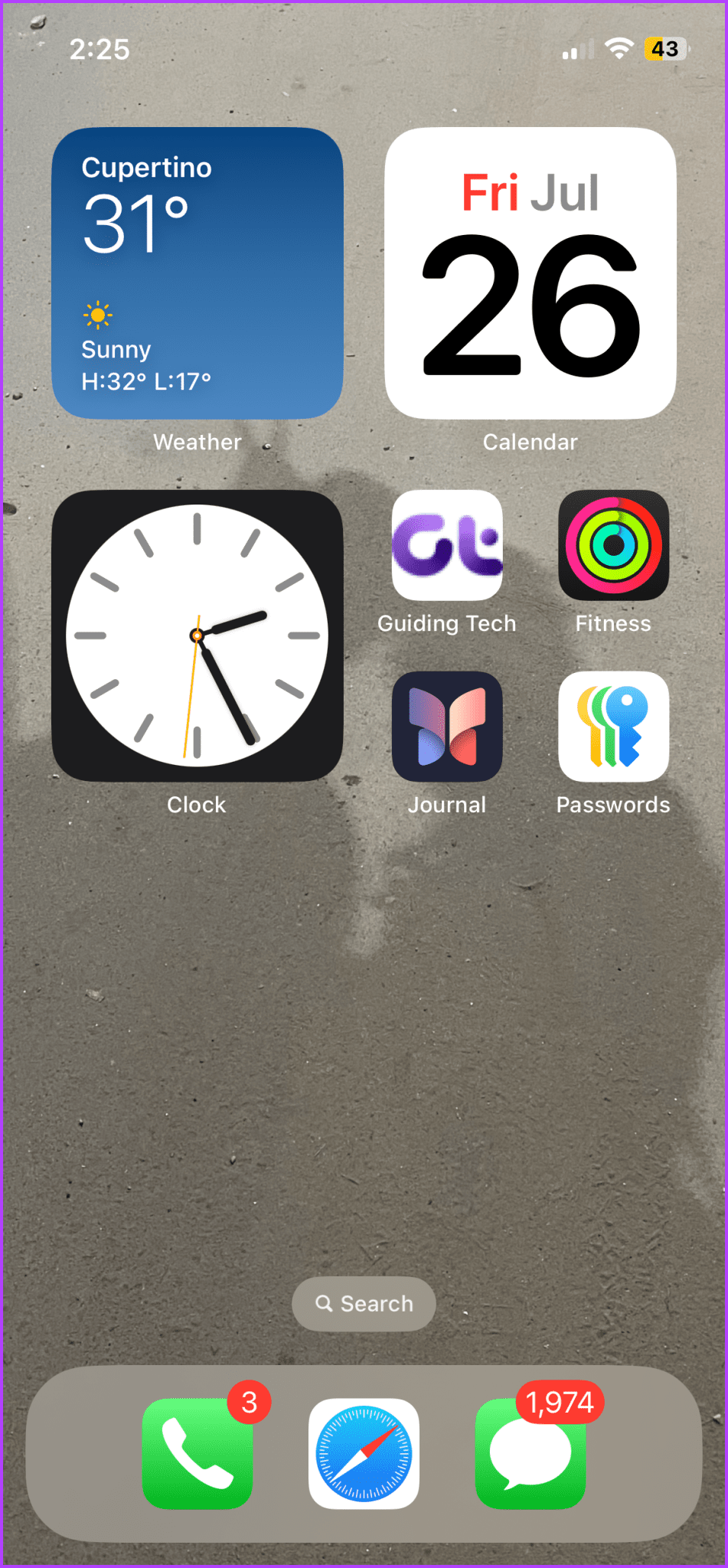Tap the date number 26 on Calendar widget

coord(530,306)
